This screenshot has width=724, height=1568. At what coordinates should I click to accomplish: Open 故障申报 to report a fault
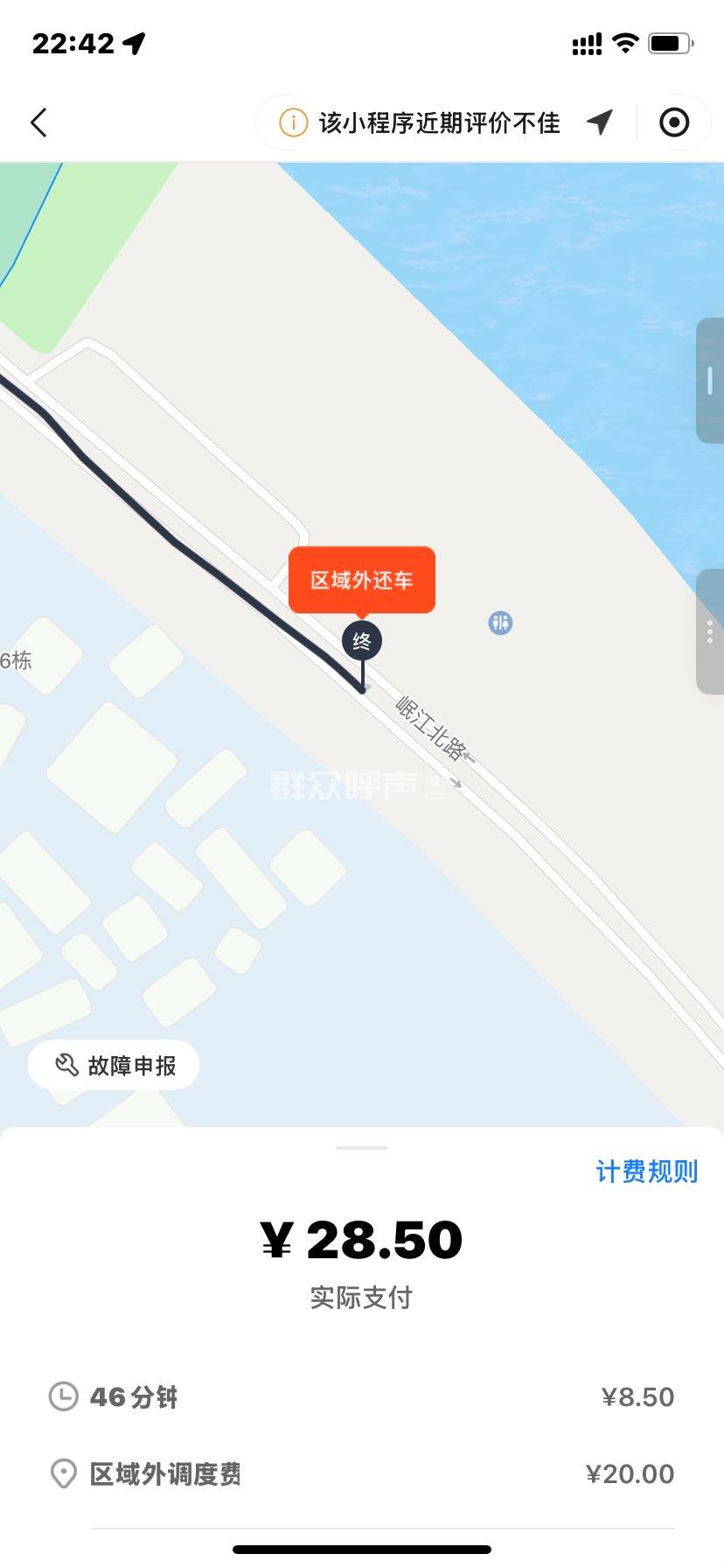115,1065
